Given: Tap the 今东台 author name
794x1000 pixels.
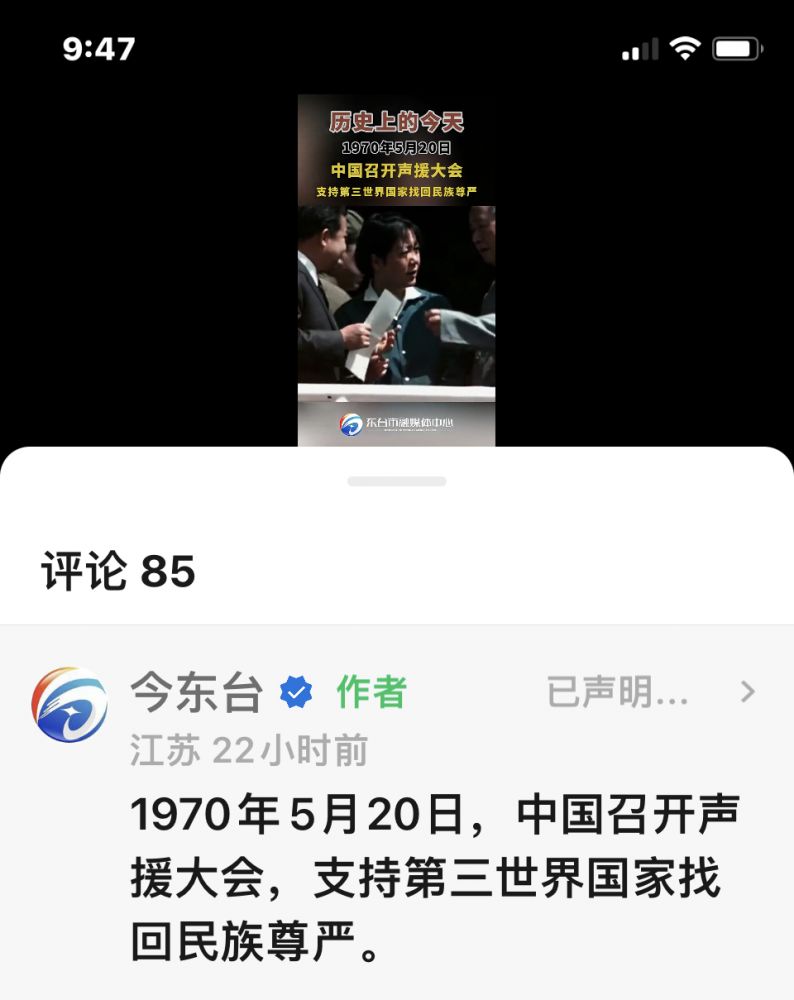Looking at the screenshot, I should (x=196, y=692).
